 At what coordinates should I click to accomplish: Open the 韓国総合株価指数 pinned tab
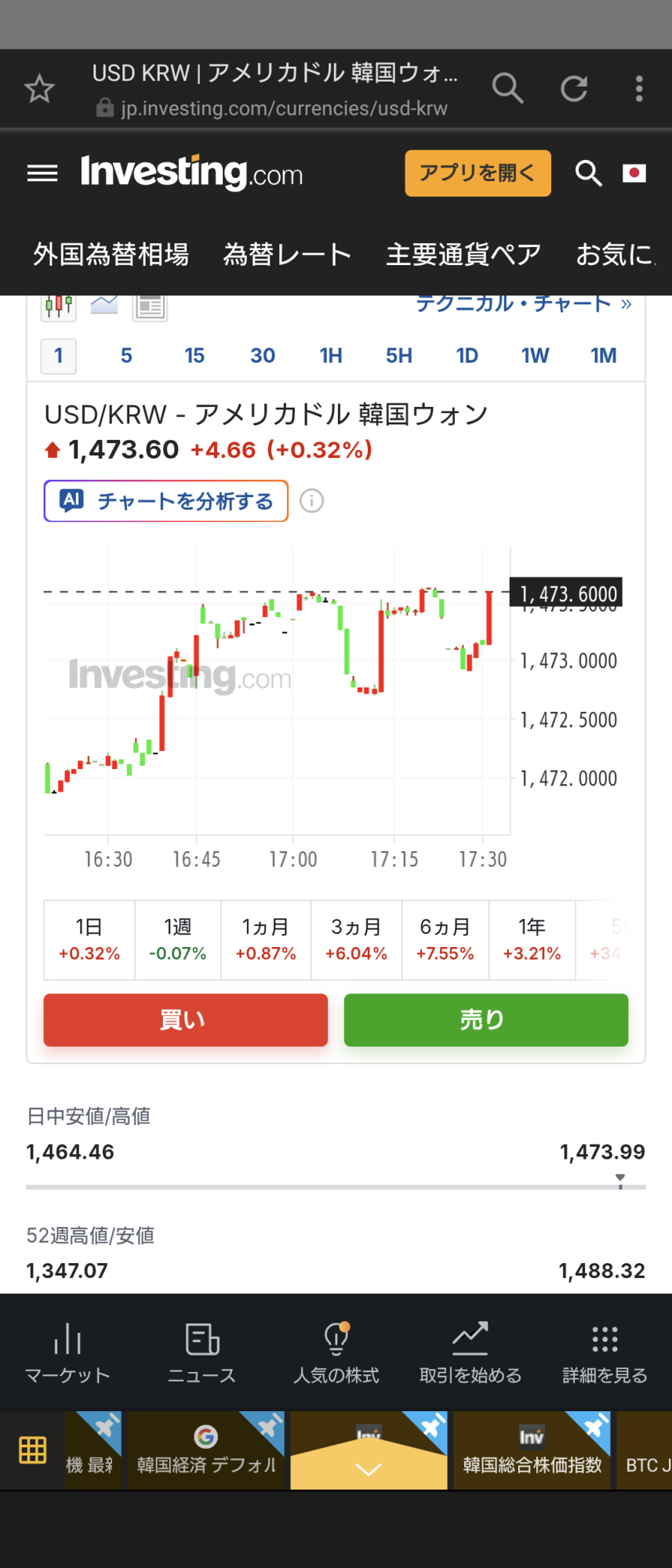532,1451
